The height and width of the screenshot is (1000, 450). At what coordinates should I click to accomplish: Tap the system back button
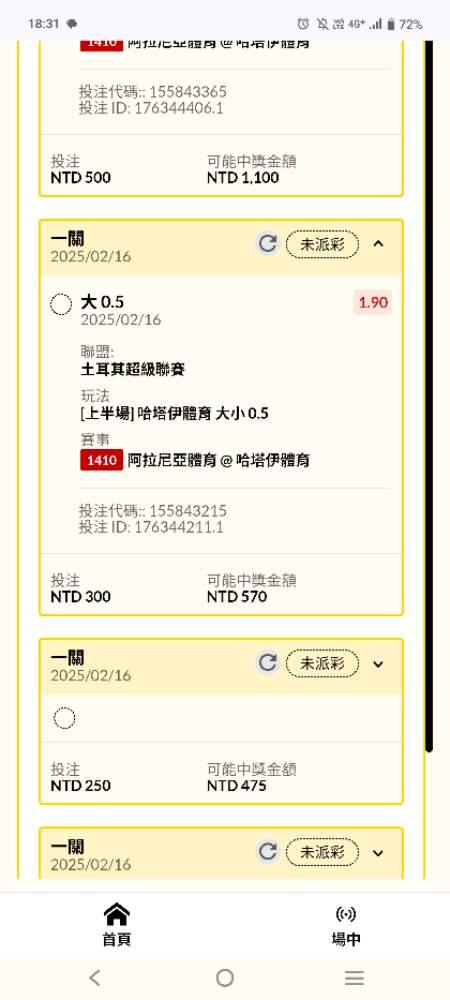point(95,978)
